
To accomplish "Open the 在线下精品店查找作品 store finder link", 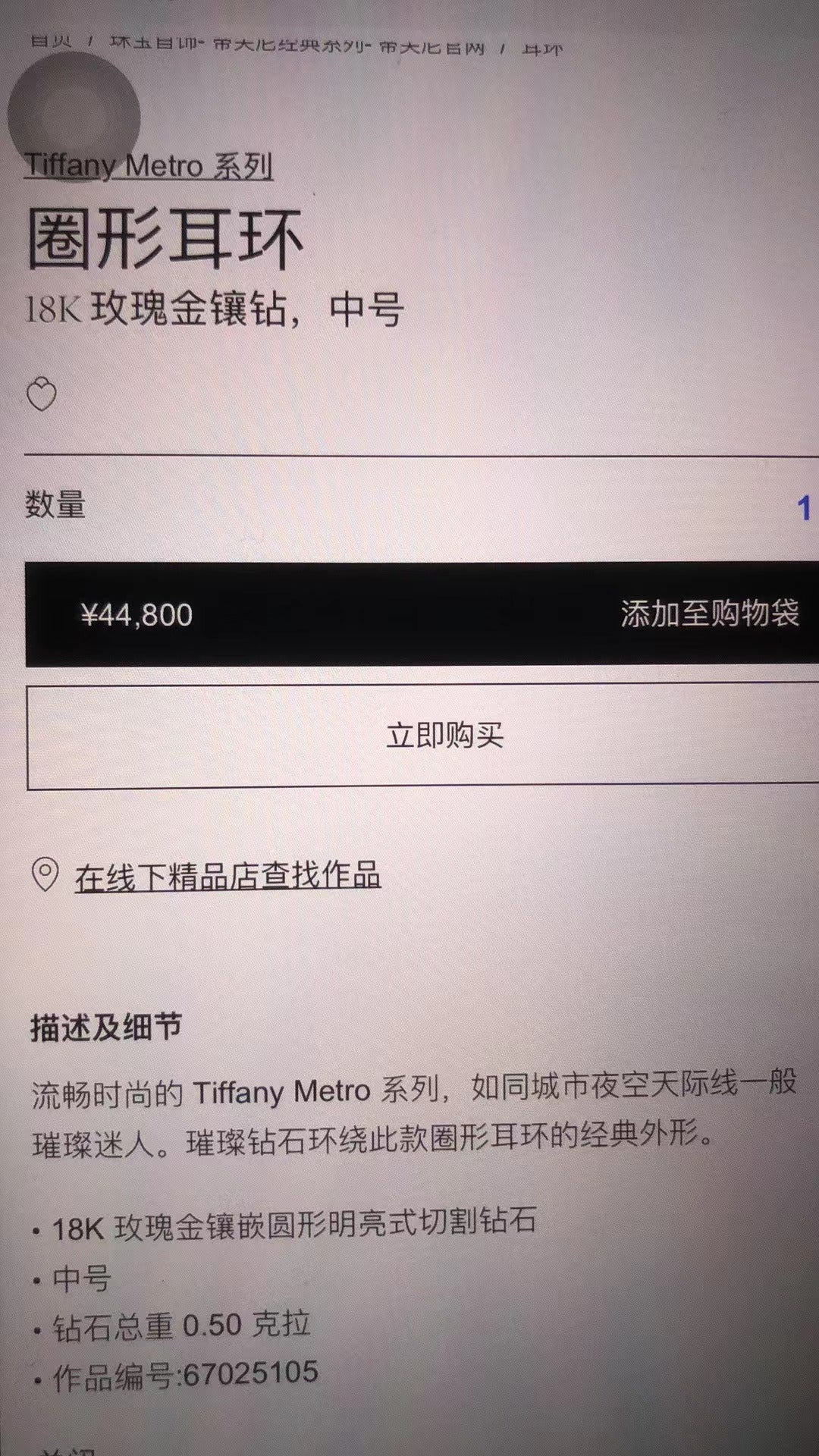I will (x=227, y=876).
